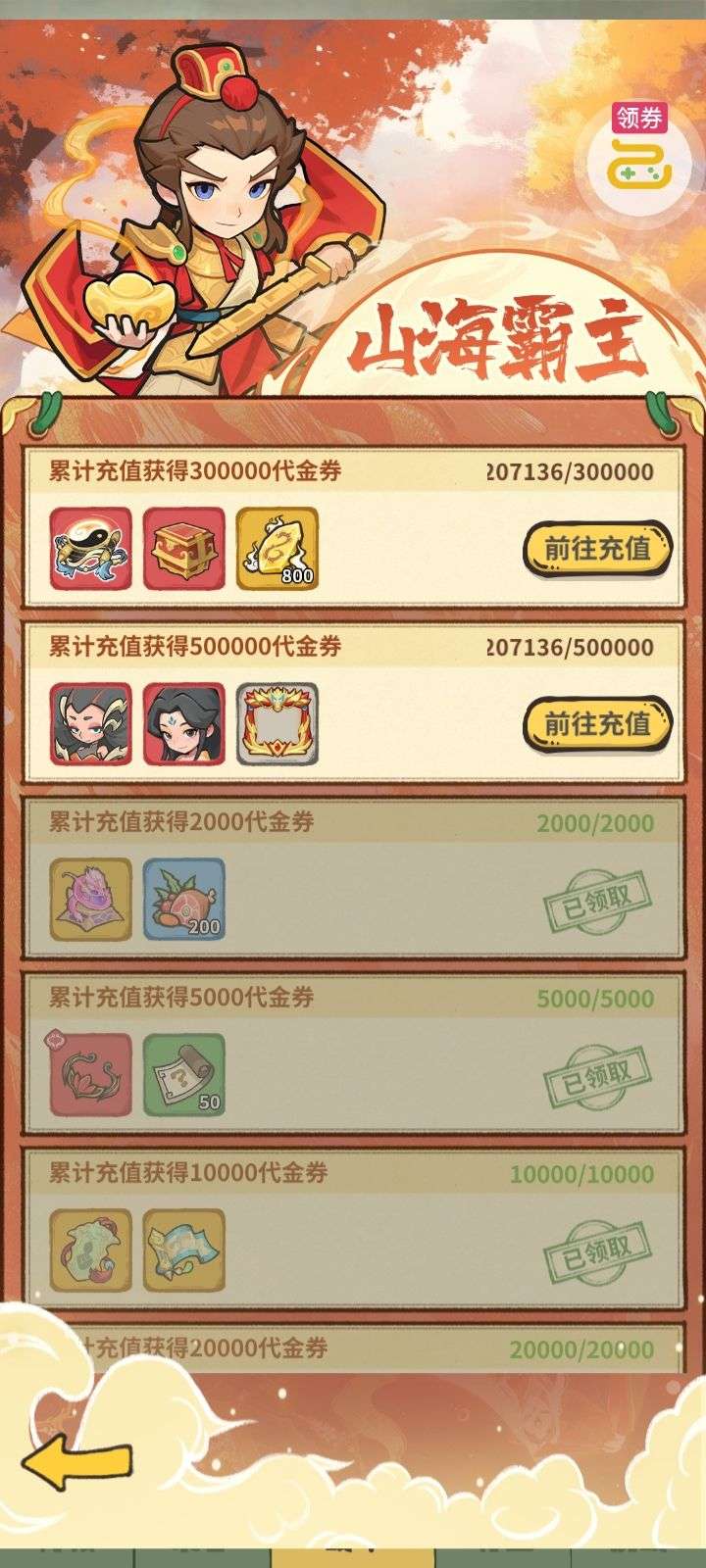
Task: View the meat reward marked 200
Action: 184,900
